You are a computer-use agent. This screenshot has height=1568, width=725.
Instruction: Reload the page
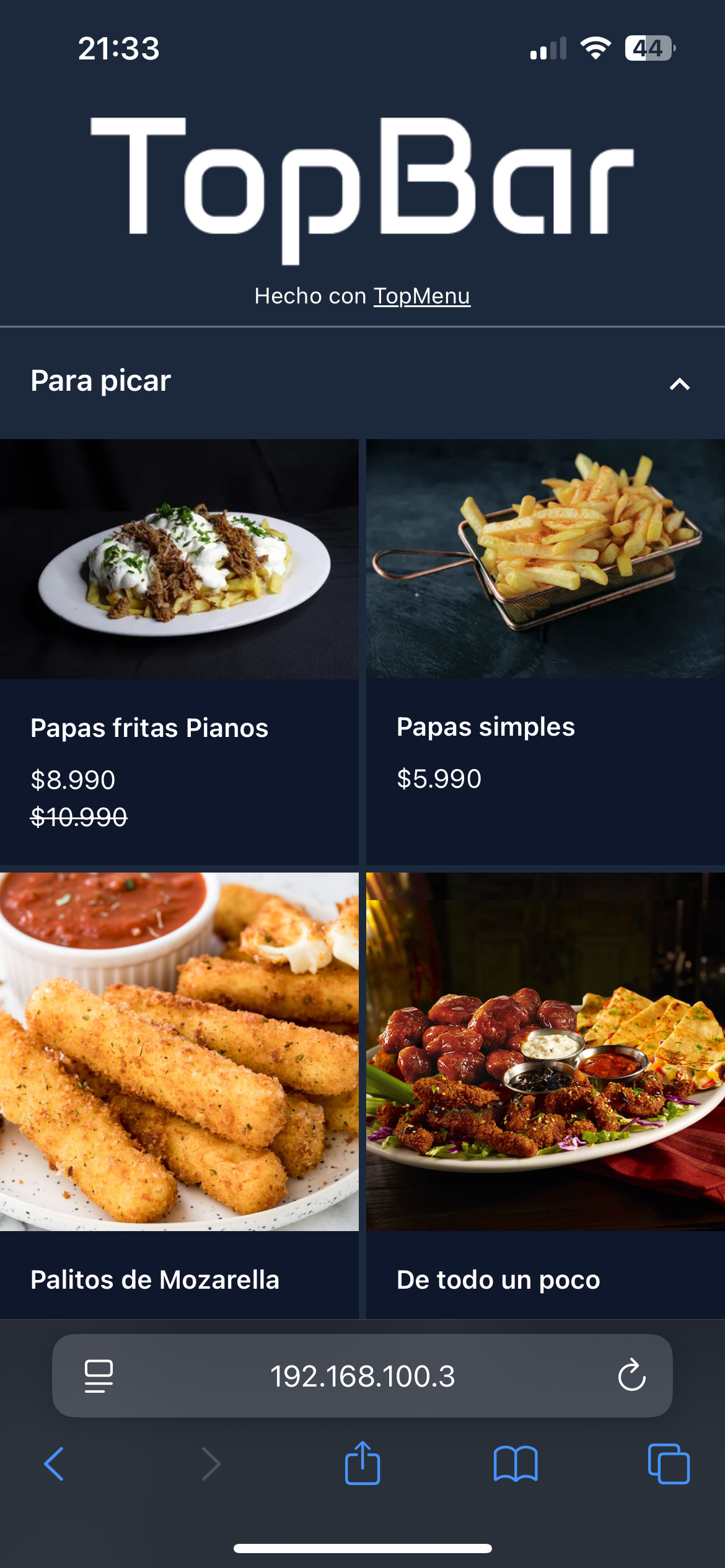coord(631,1376)
